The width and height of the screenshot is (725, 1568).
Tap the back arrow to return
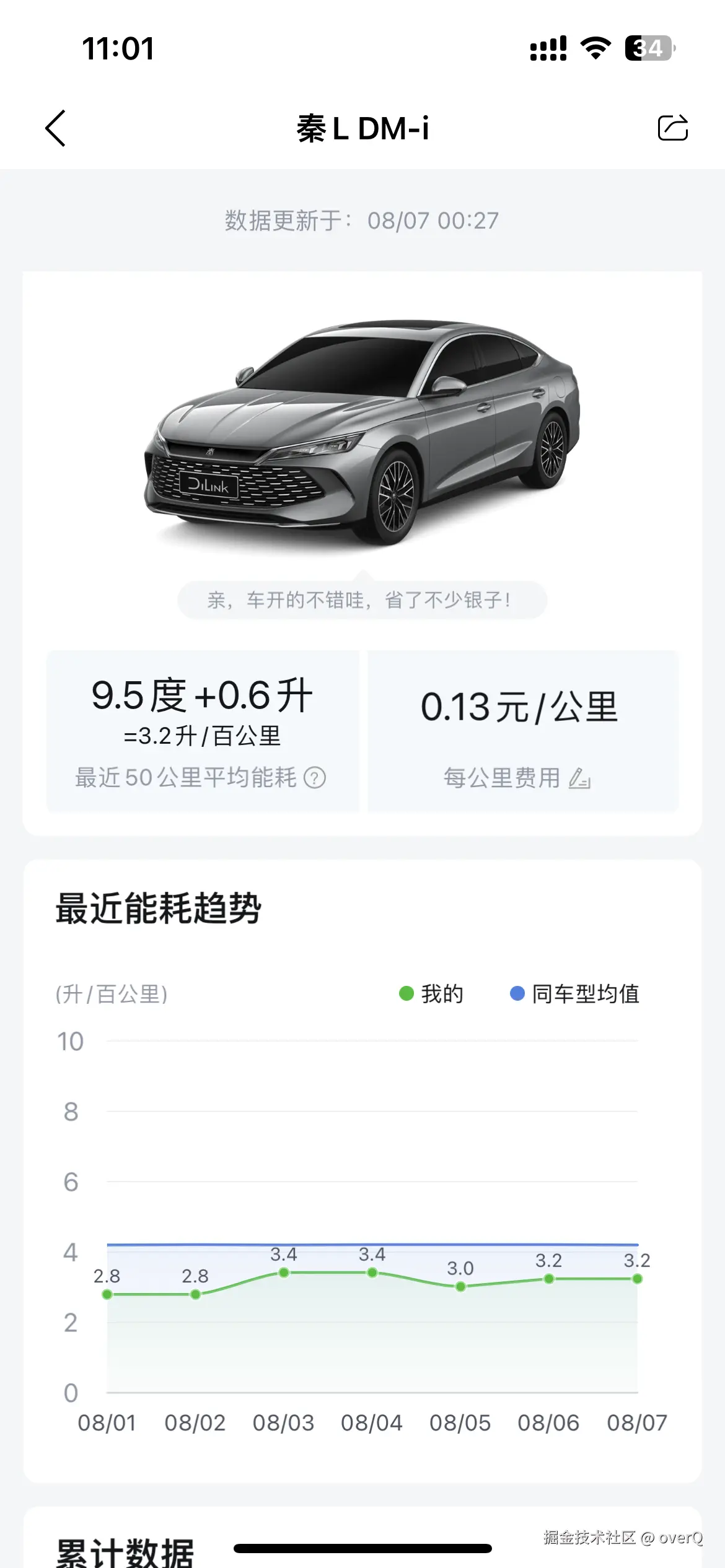(55, 129)
